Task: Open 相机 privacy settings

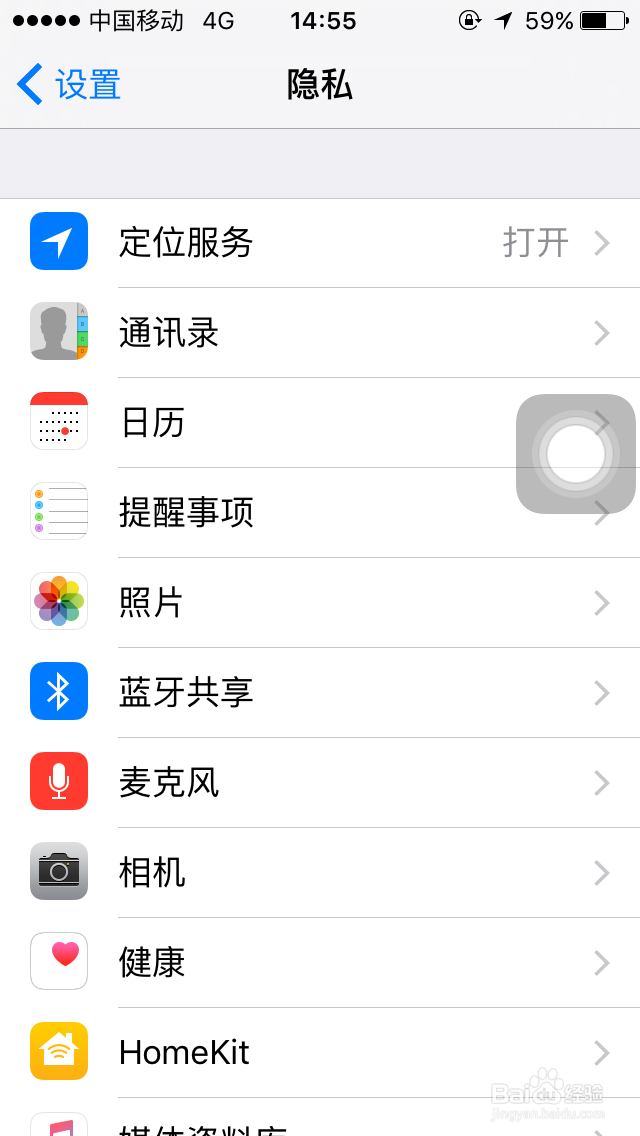Action: tap(320, 873)
